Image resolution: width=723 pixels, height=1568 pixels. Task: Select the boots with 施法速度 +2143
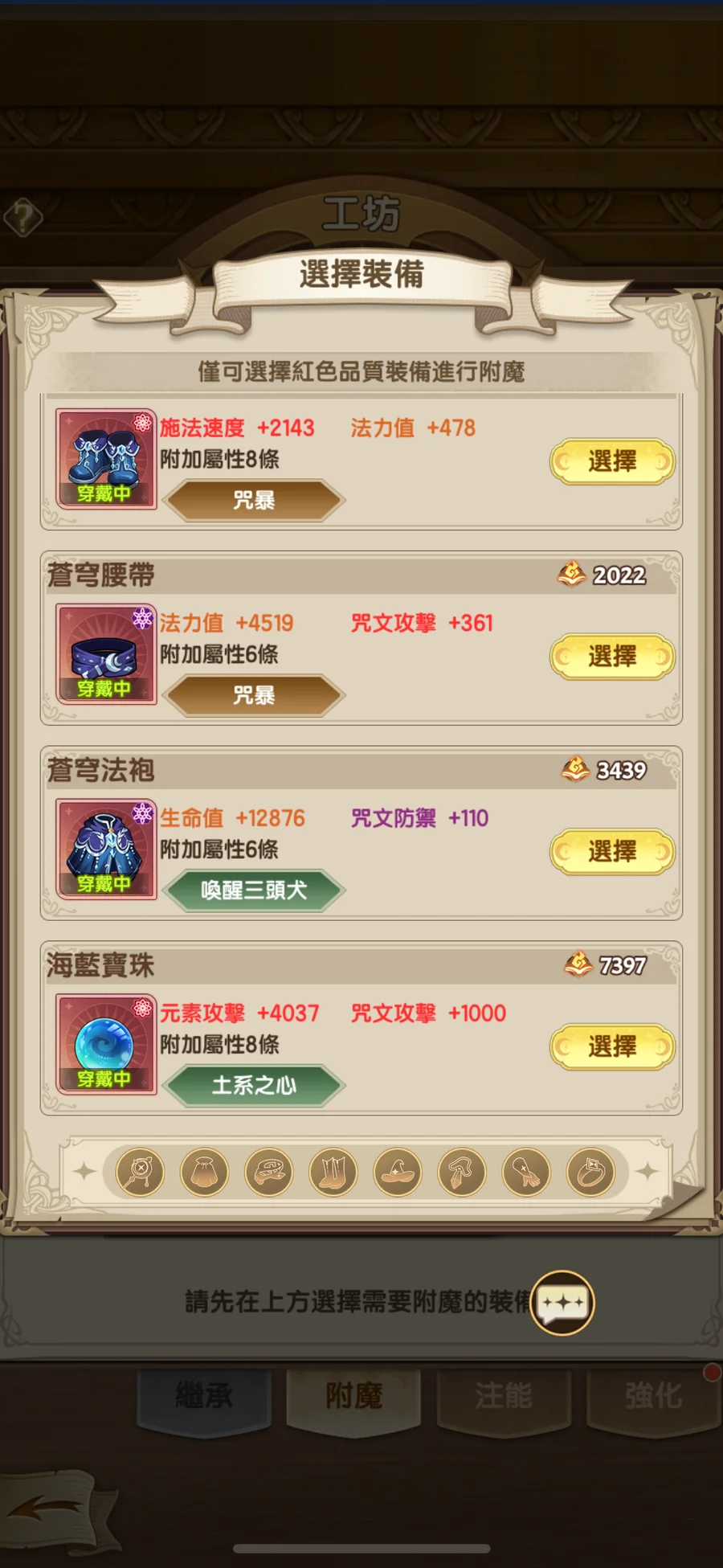click(612, 461)
